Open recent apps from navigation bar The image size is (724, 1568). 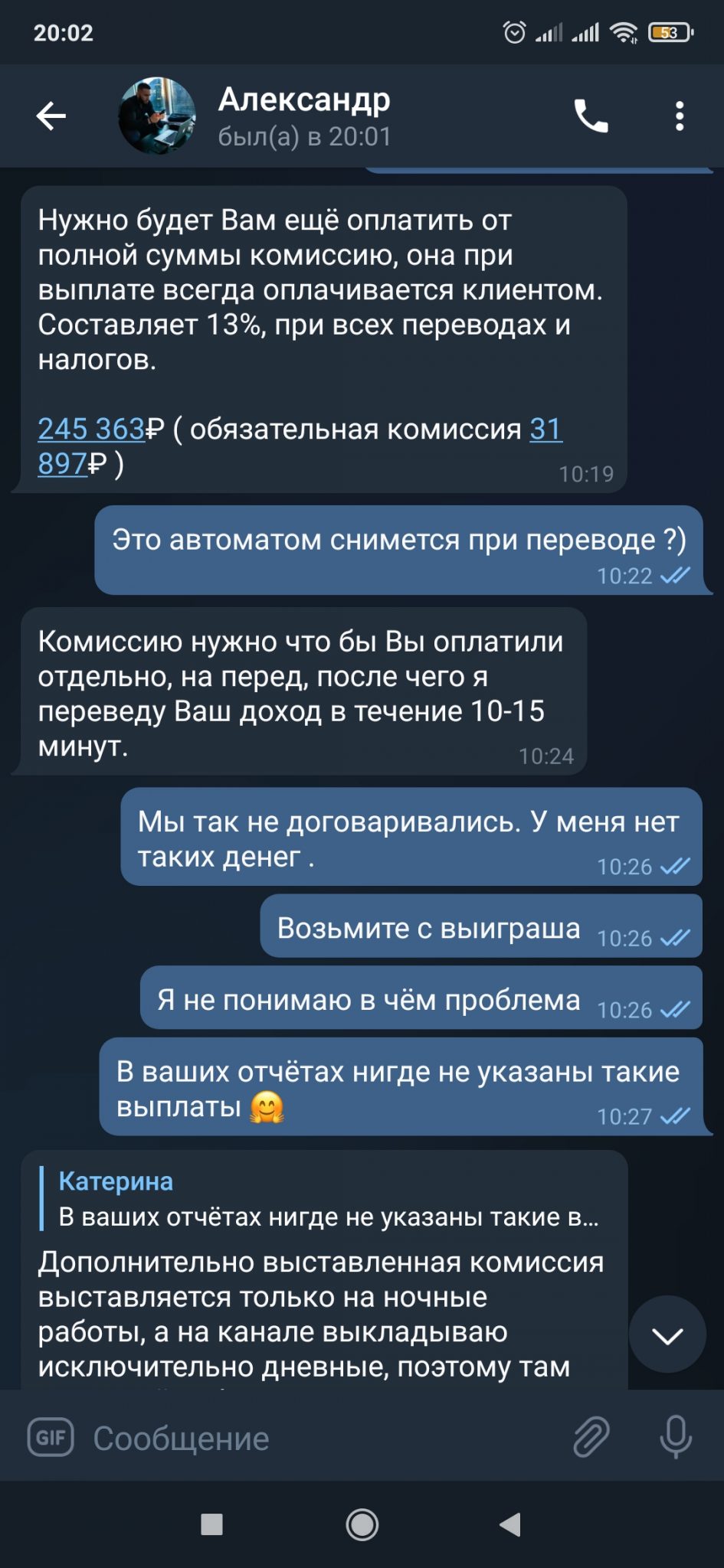(211, 1524)
